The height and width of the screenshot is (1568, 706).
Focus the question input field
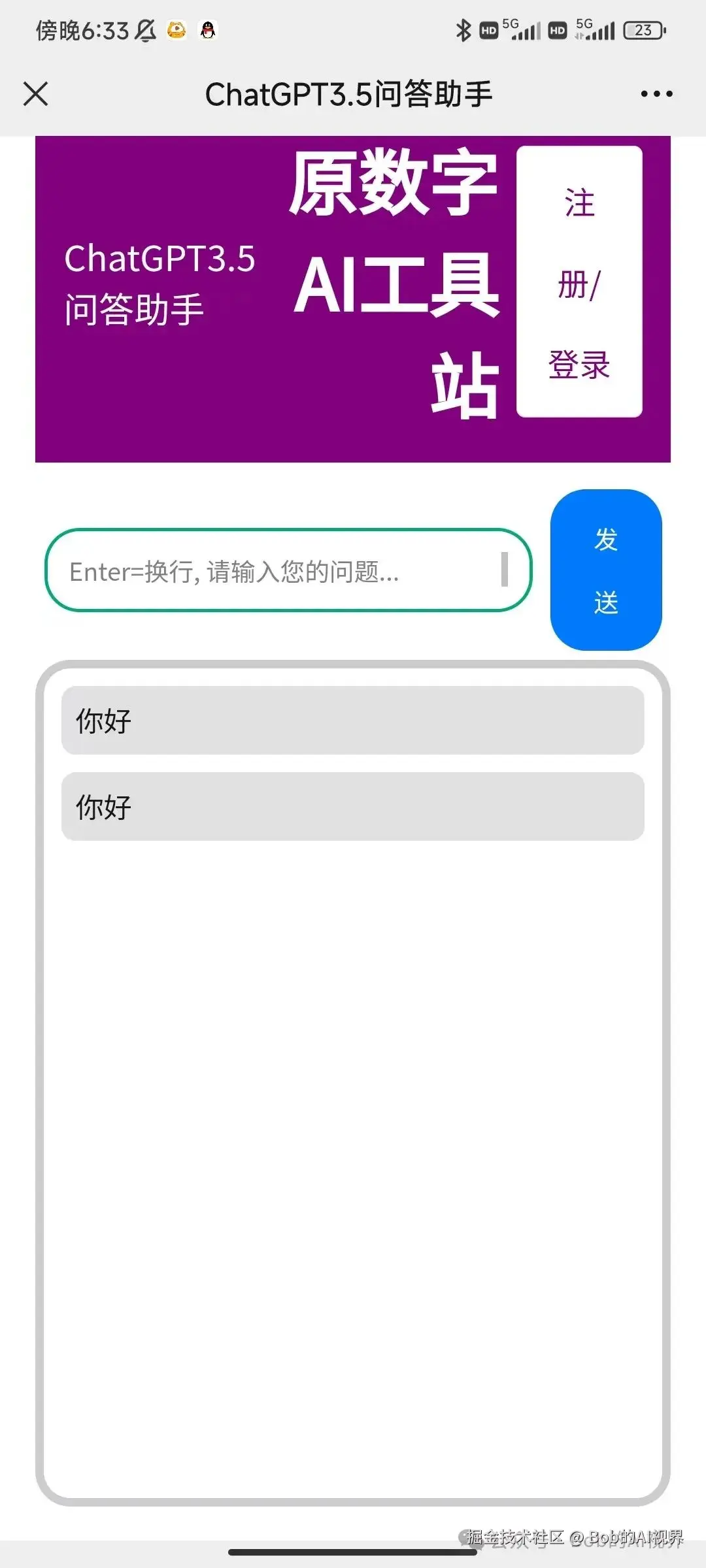tap(281, 570)
